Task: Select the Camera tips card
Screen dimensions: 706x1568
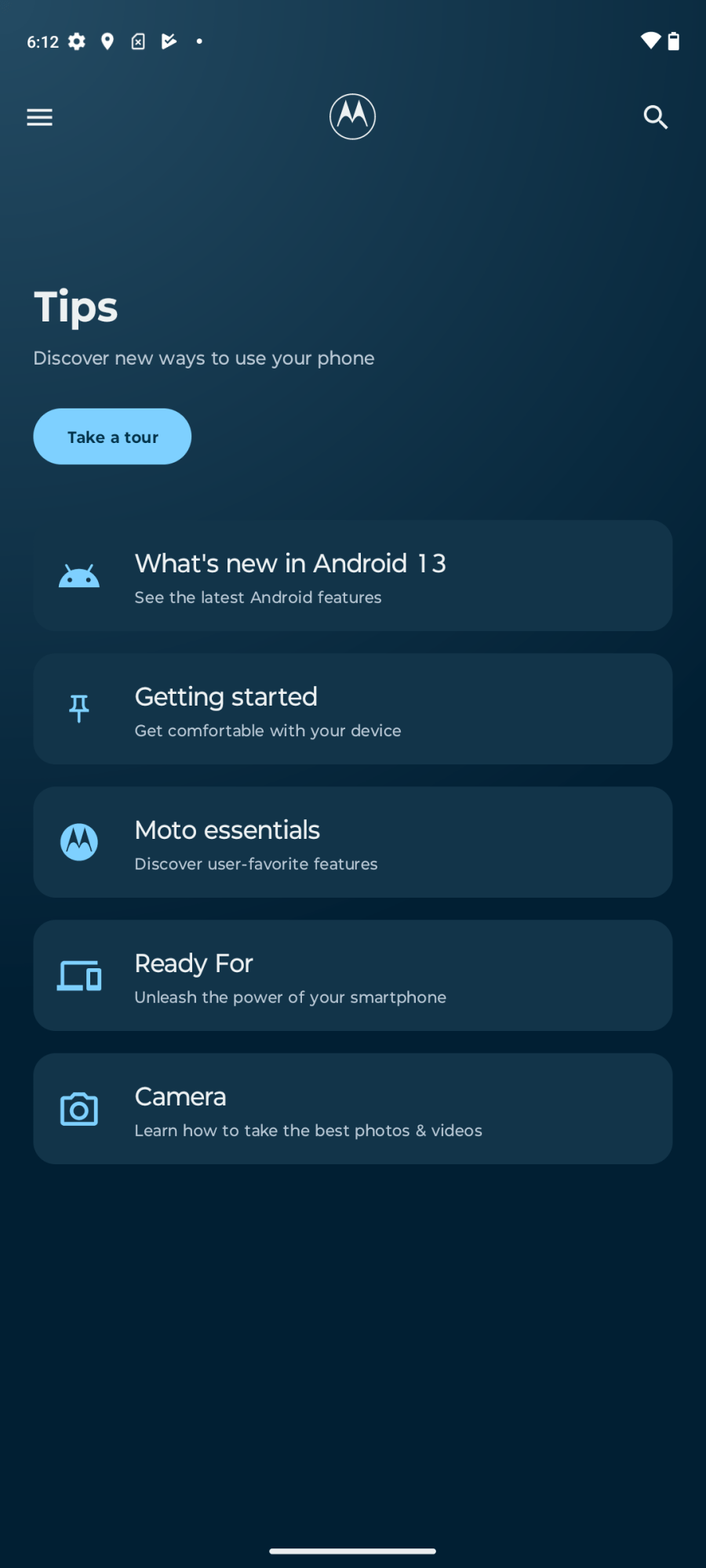Action: 353,1109
